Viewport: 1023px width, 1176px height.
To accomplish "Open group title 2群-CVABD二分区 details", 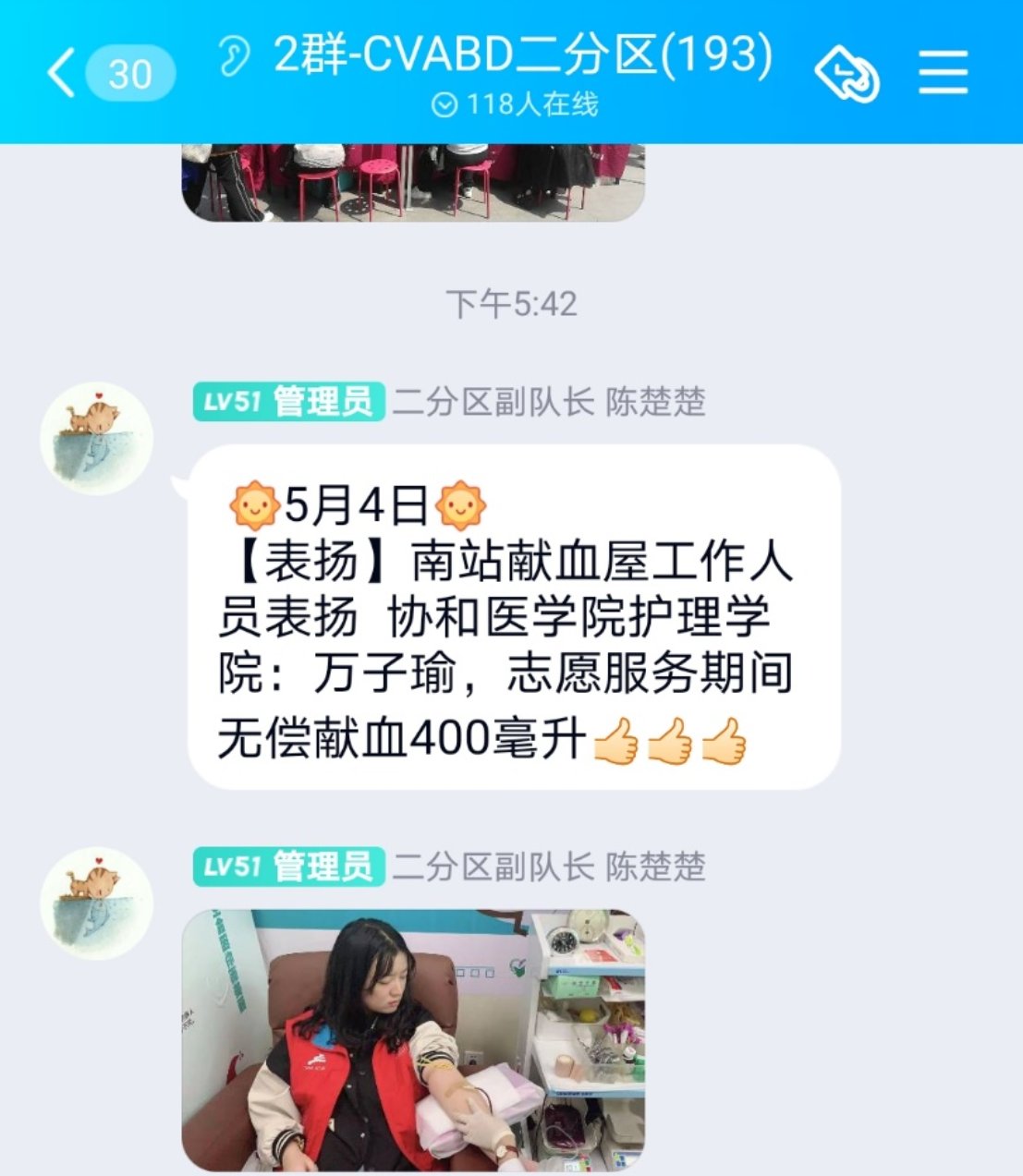I will click(522, 55).
